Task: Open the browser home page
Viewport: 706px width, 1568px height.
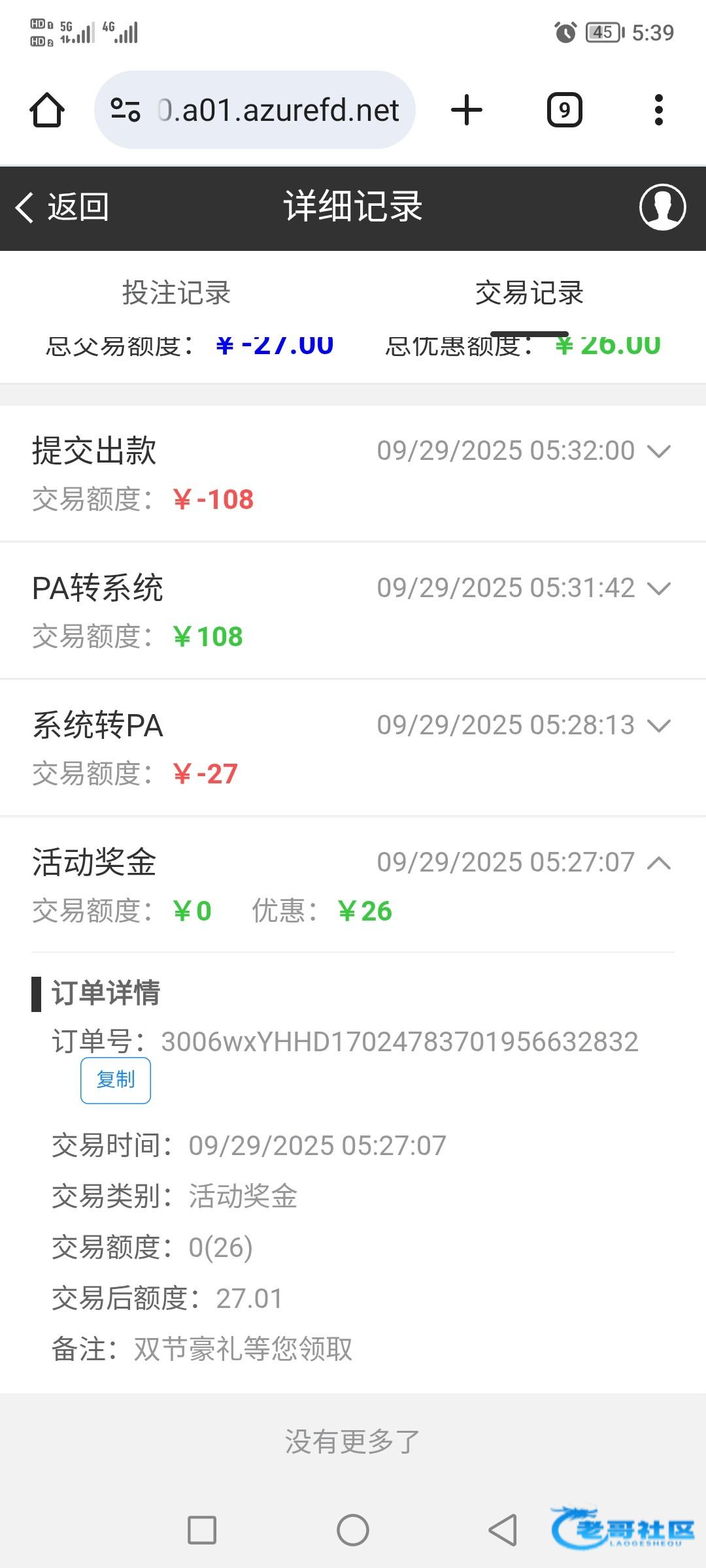Action: [x=47, y=110]
